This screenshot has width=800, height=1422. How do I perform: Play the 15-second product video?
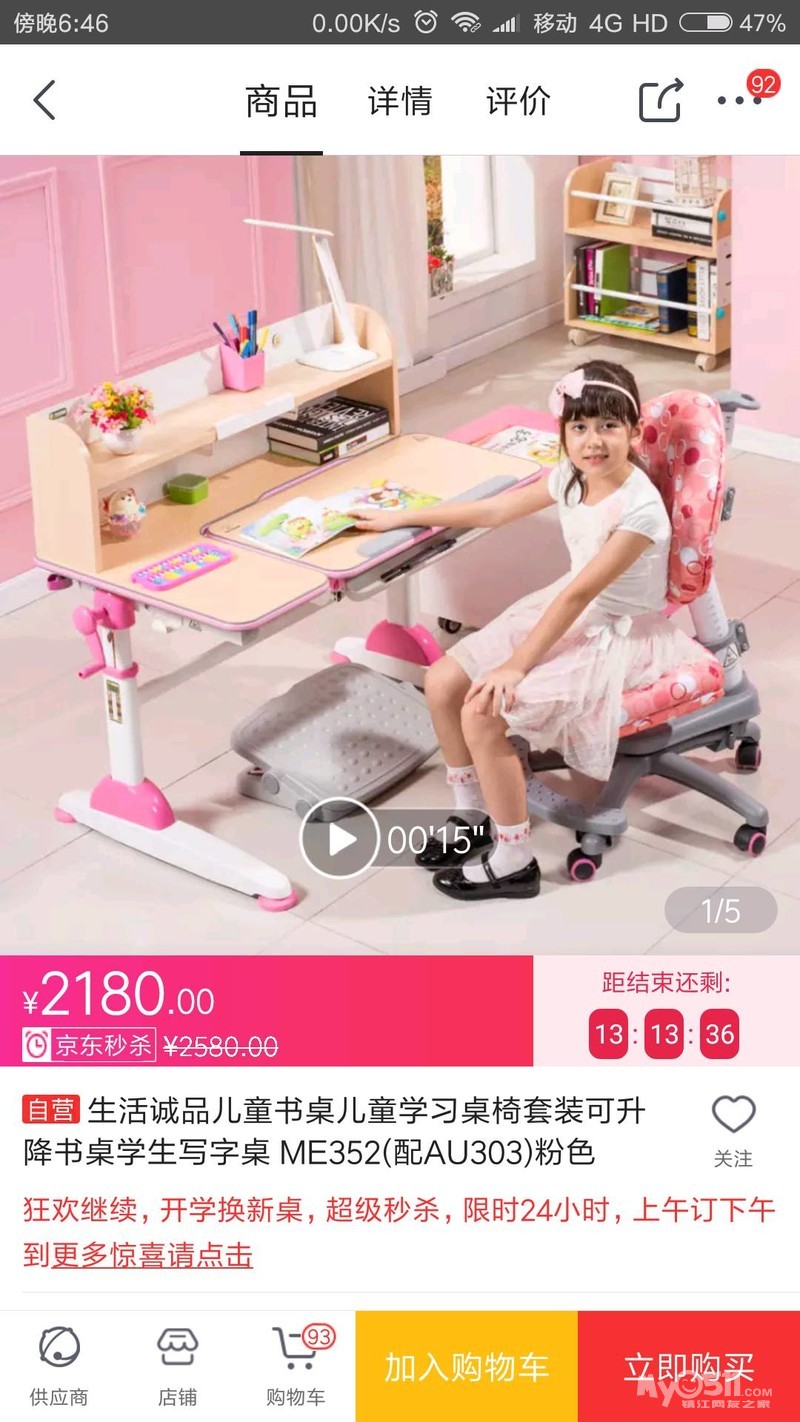(340, 838)
